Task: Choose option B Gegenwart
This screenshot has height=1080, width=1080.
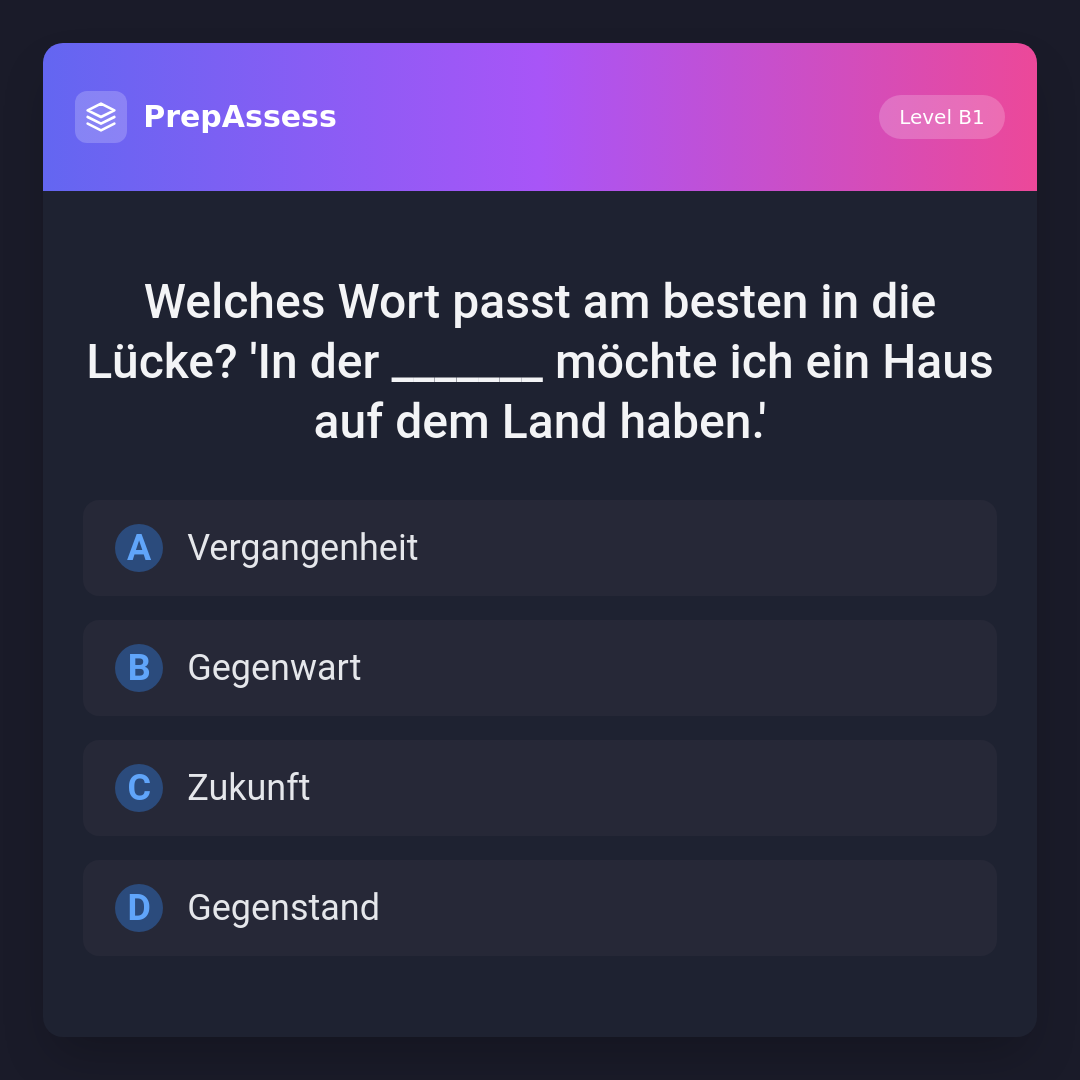Action: [x=540, y=668]
